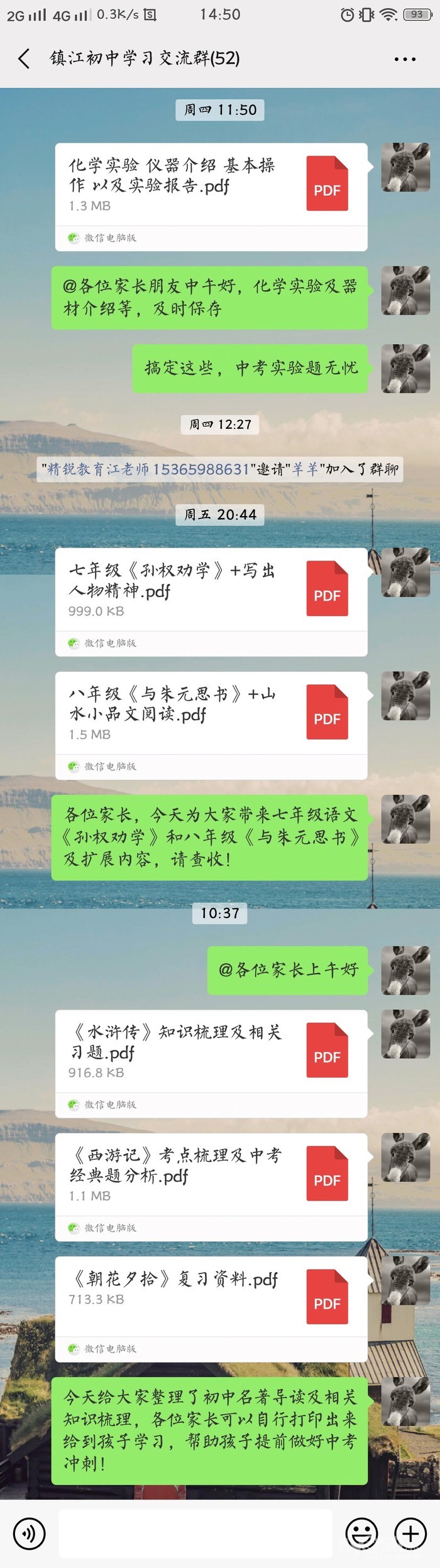Switch to voice message input
440x1568 pixels.
click(29, 1533)
